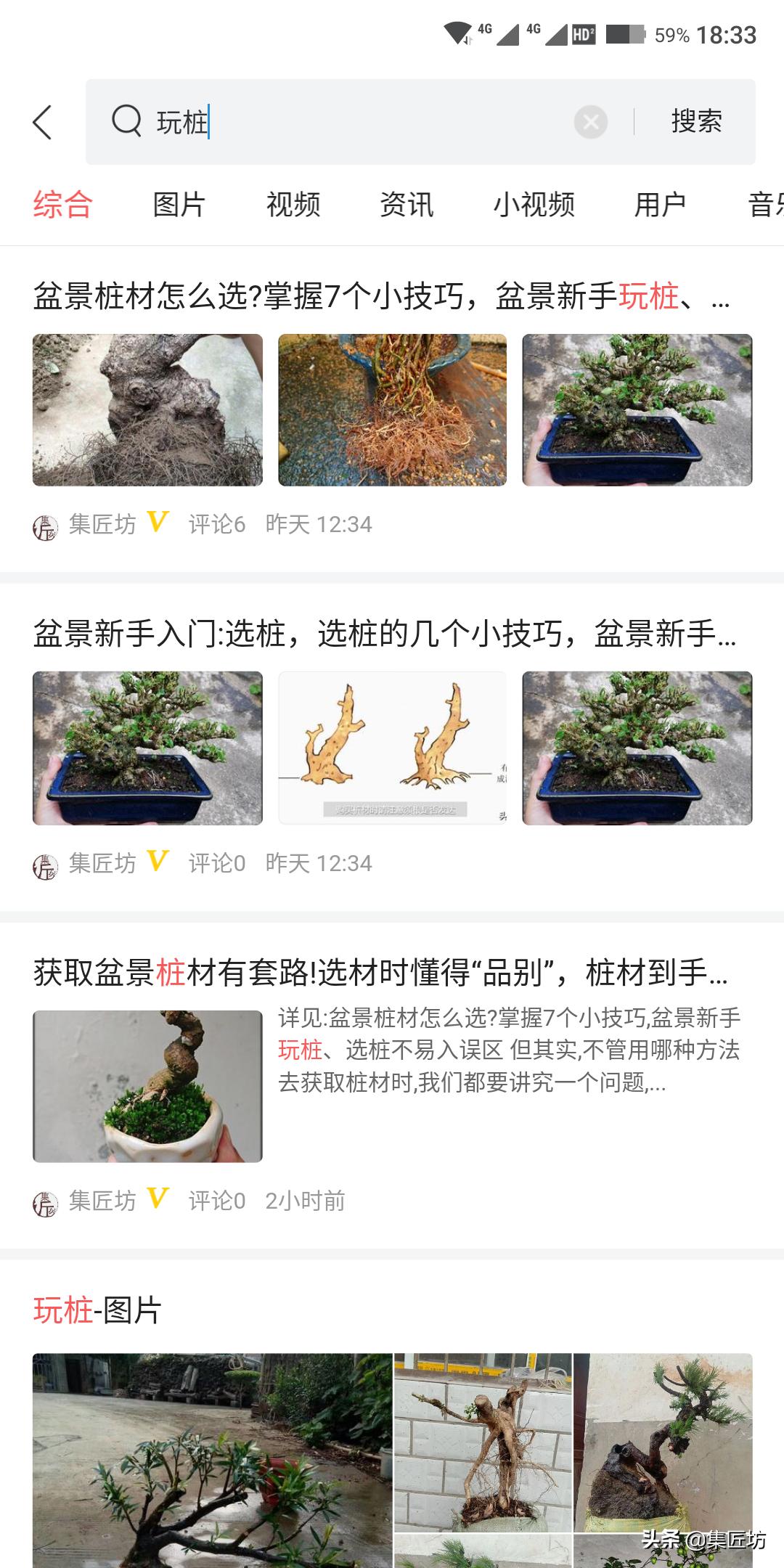This screenshot has width=784, height=1568.
Task: Switch to the 图片 tab
Action: point(178,205)
